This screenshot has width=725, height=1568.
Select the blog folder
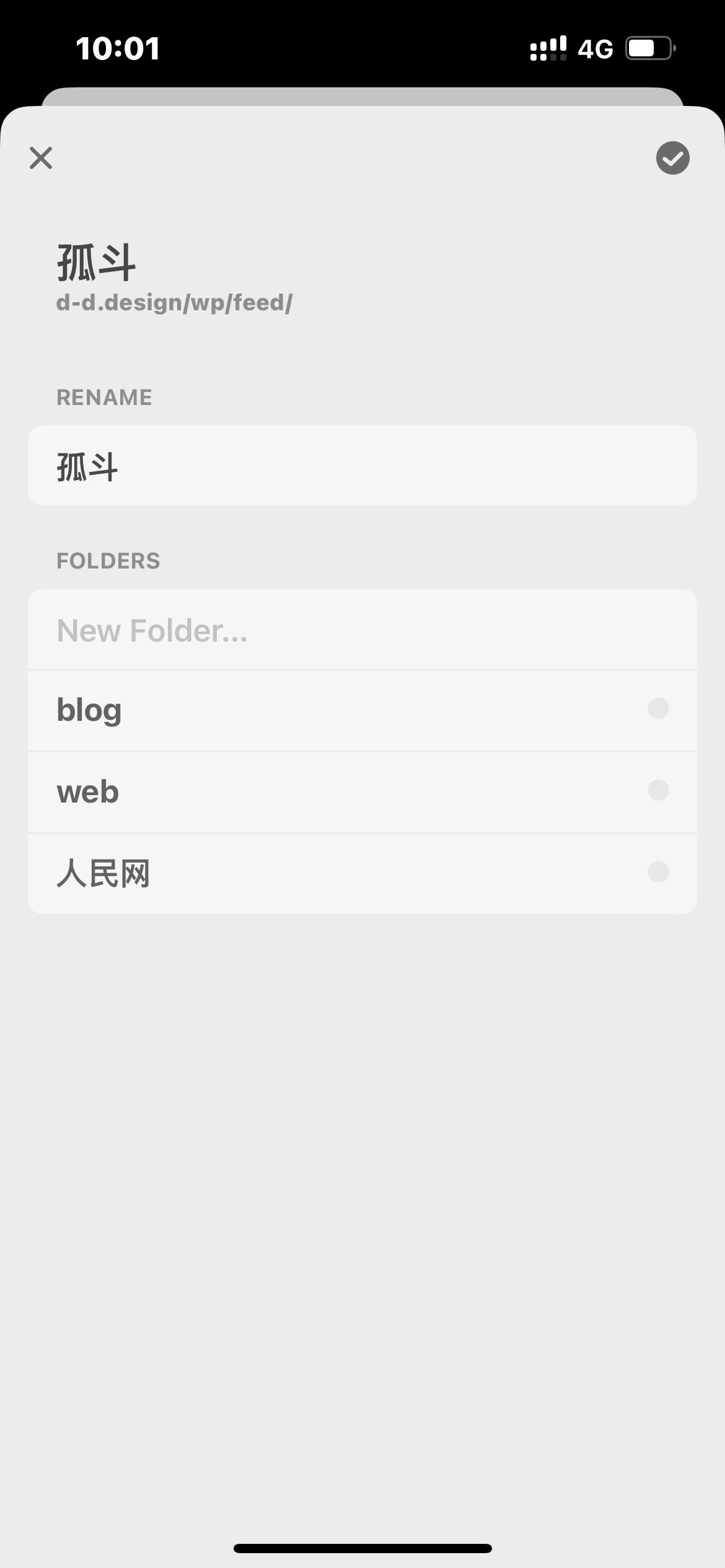click(362, 710)
